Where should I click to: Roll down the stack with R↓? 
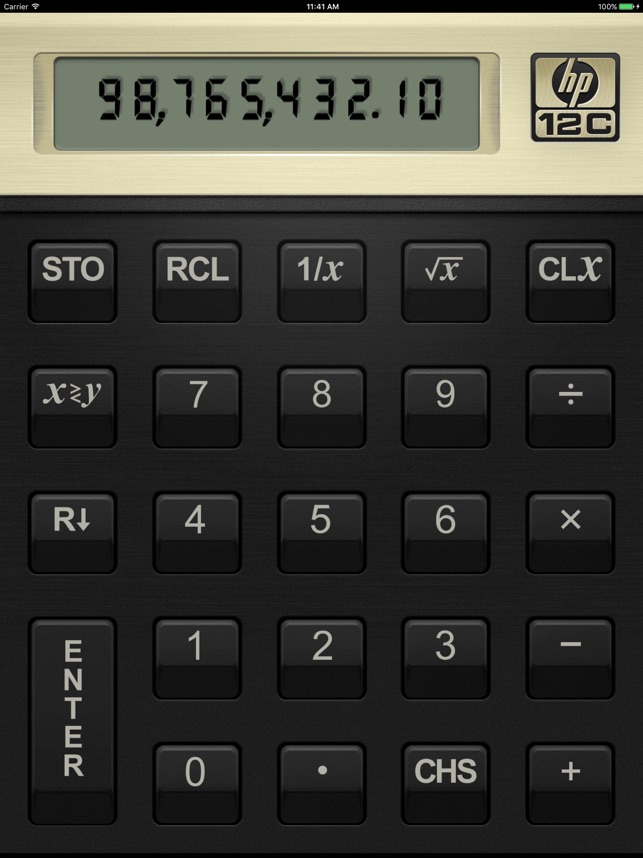pos(72,531)
